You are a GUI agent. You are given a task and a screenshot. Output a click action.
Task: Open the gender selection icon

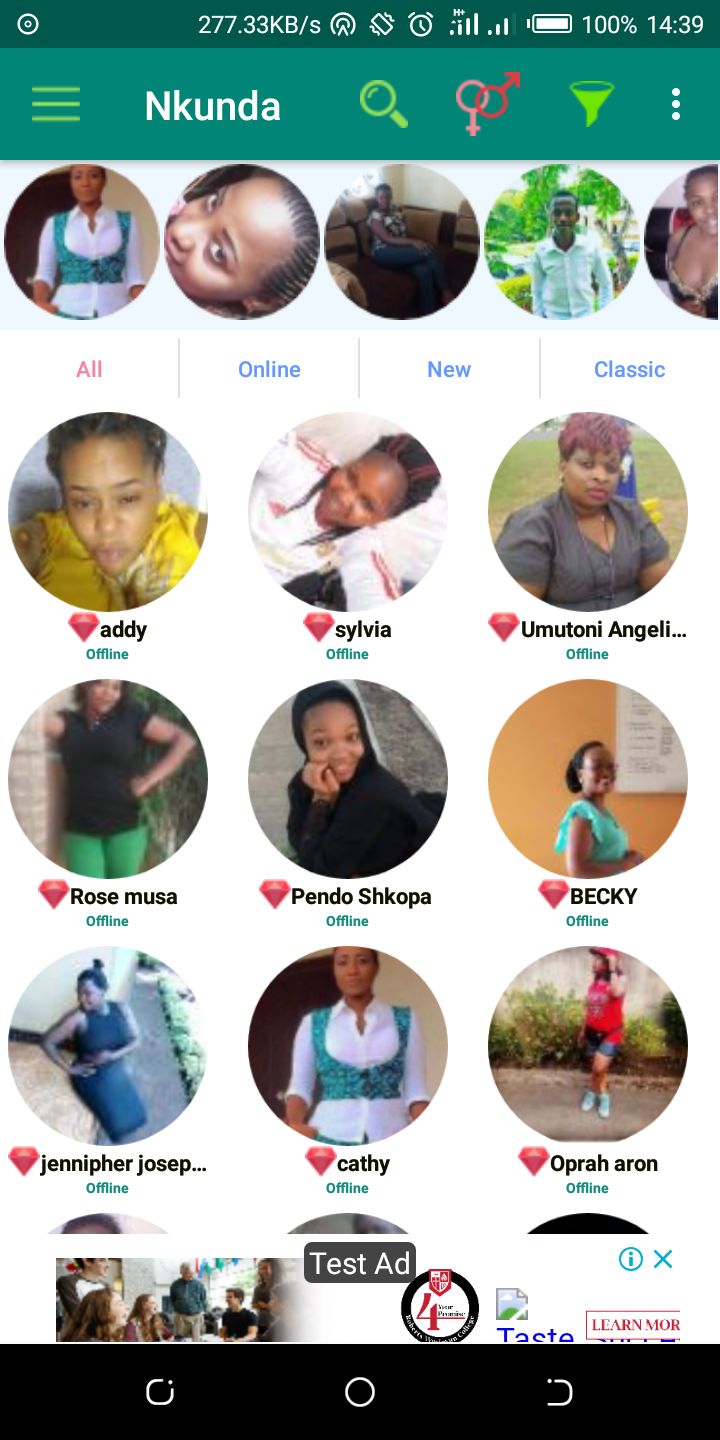(x=487, y=104)
